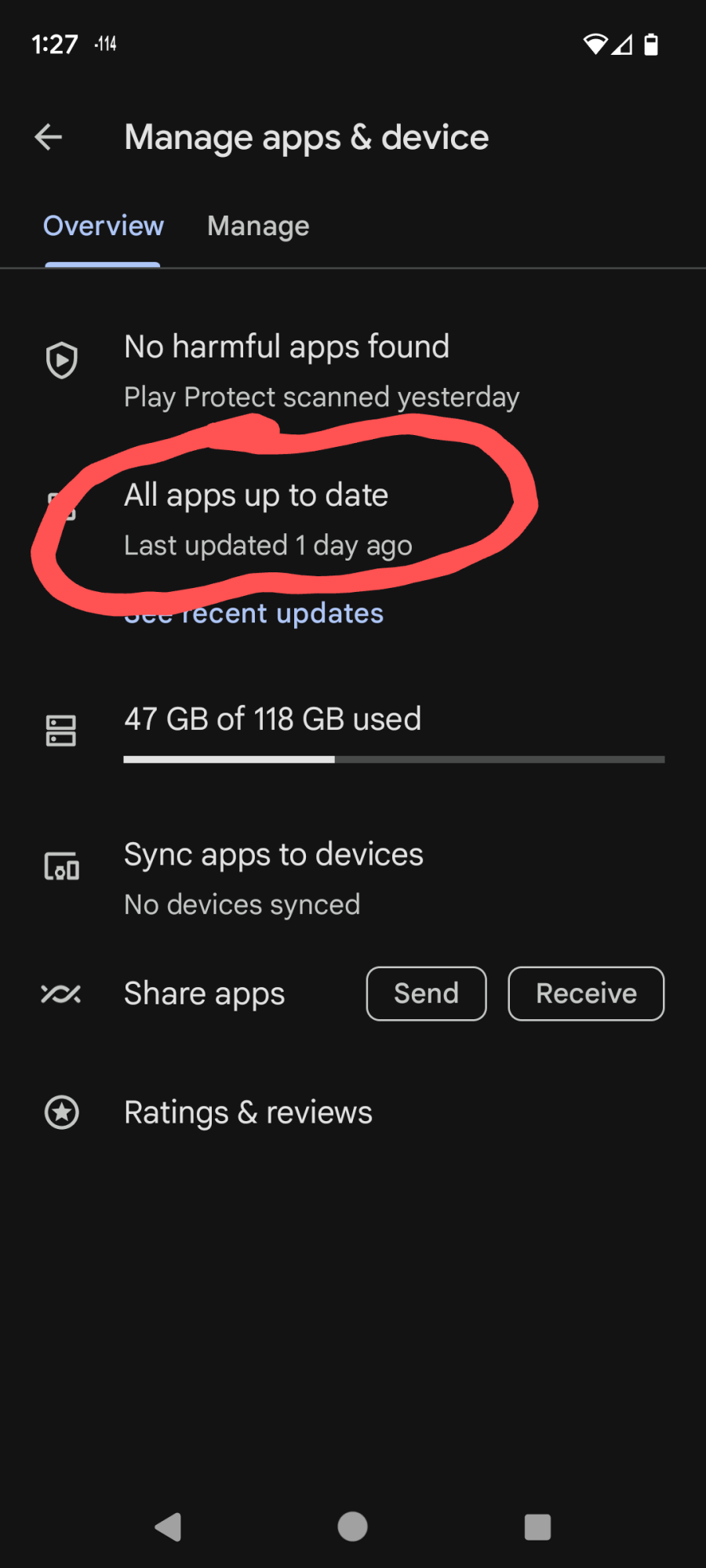706x1568 pixels.
Task: Open Ratings & reviews
Action: point(248,1112)
